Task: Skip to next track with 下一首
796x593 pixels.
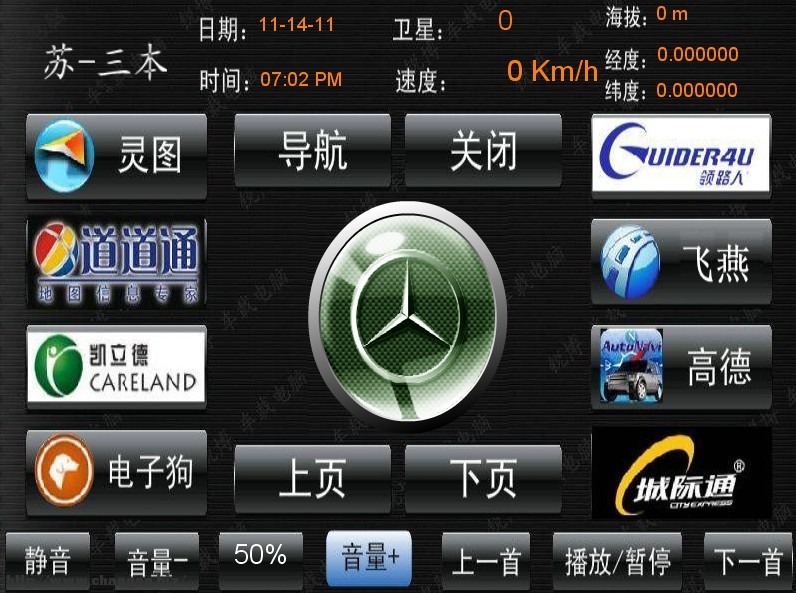Action: 748,561
